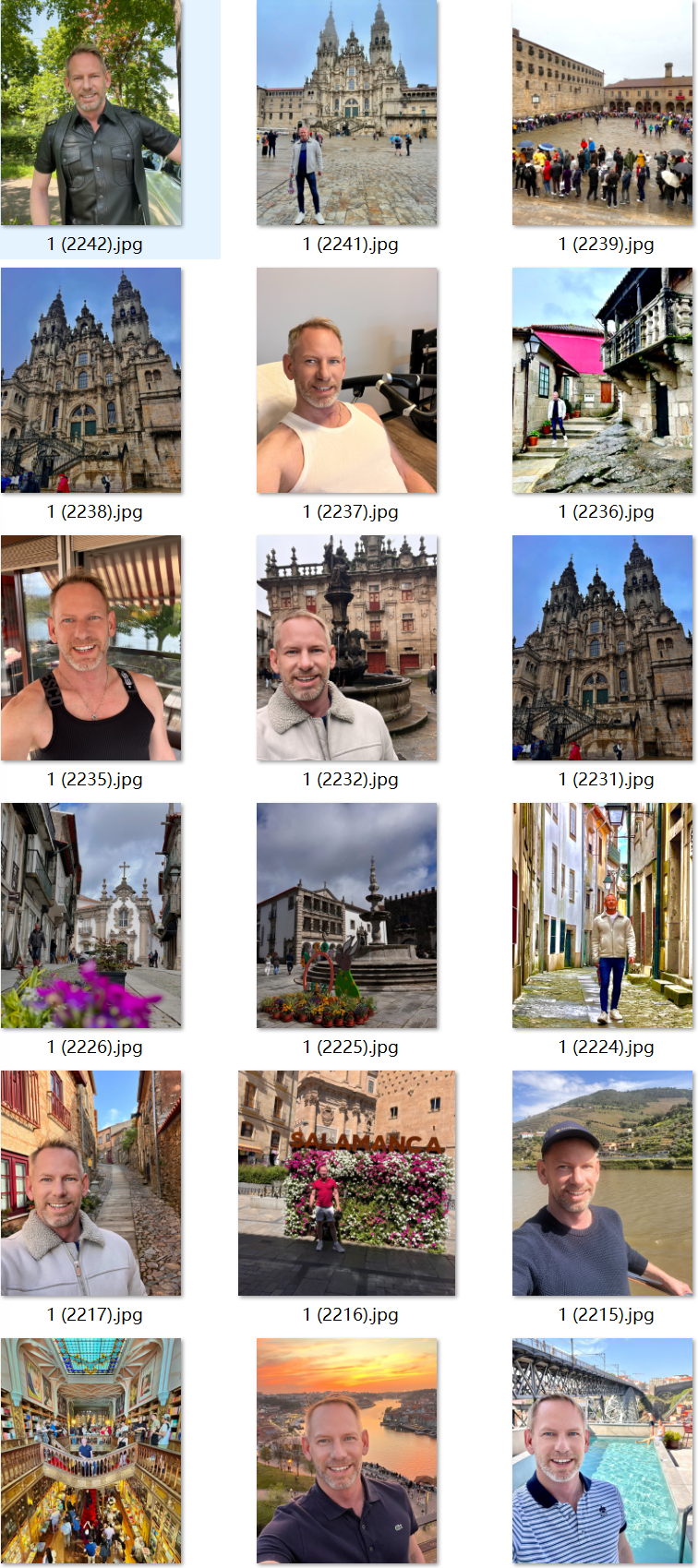Open the thumbnail 1 (2237).jpg
698x1568 pixels.
pyautogui.click(x=346, y=380)
